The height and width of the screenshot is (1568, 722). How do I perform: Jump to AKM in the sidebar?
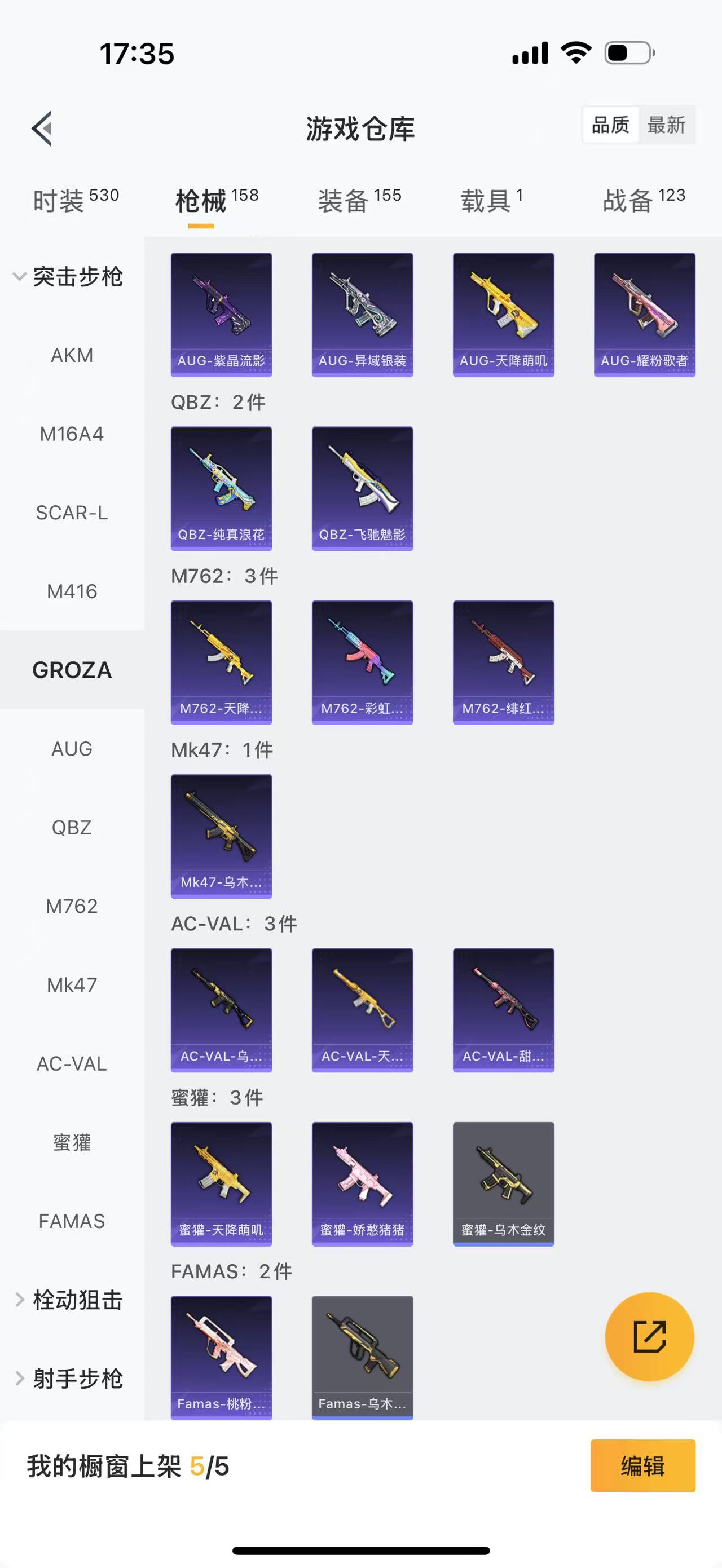(x=72, y=355)
